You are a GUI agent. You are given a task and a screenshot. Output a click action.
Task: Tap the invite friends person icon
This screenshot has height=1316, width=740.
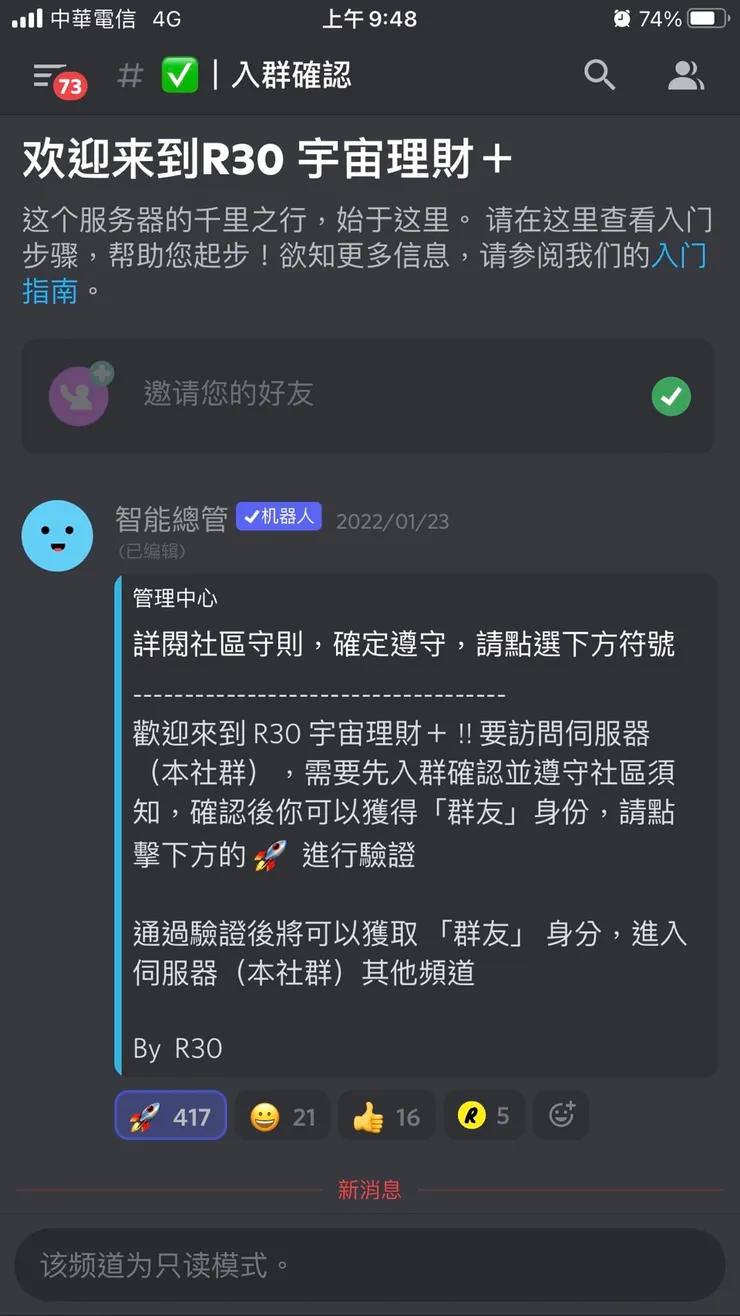pos(79,396)
